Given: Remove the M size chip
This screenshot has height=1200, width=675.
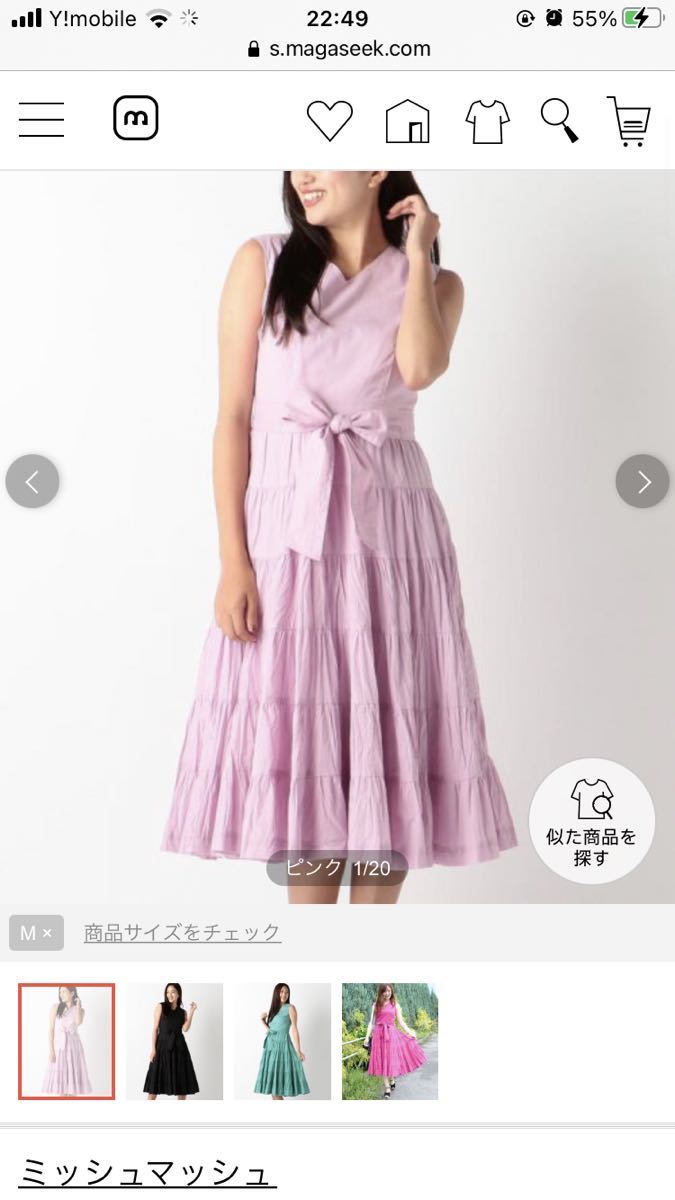Looking at the screenshot, I should 37,933.
